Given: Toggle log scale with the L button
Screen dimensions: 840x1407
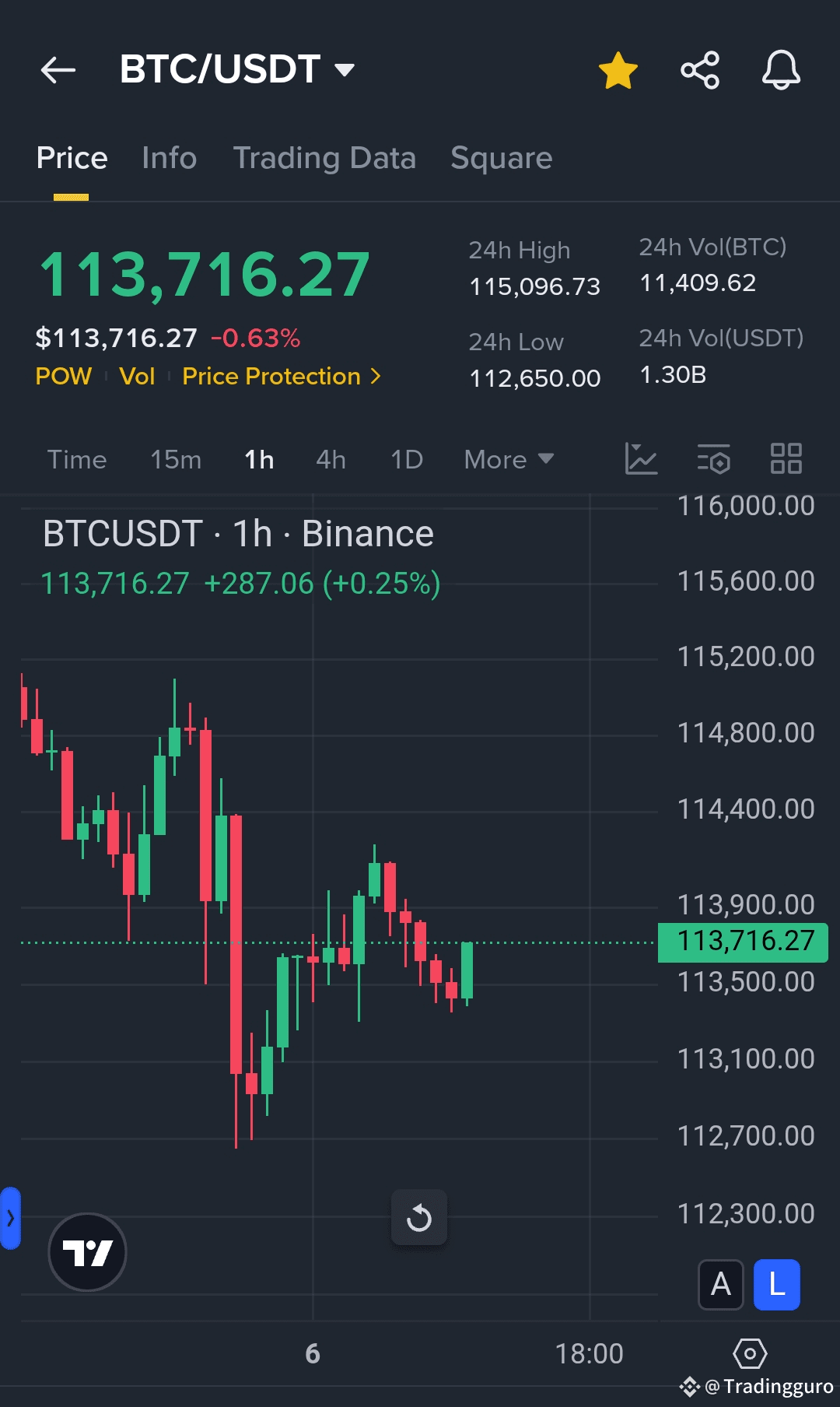Looking at the screenshot, I should tap(777, 1284).
